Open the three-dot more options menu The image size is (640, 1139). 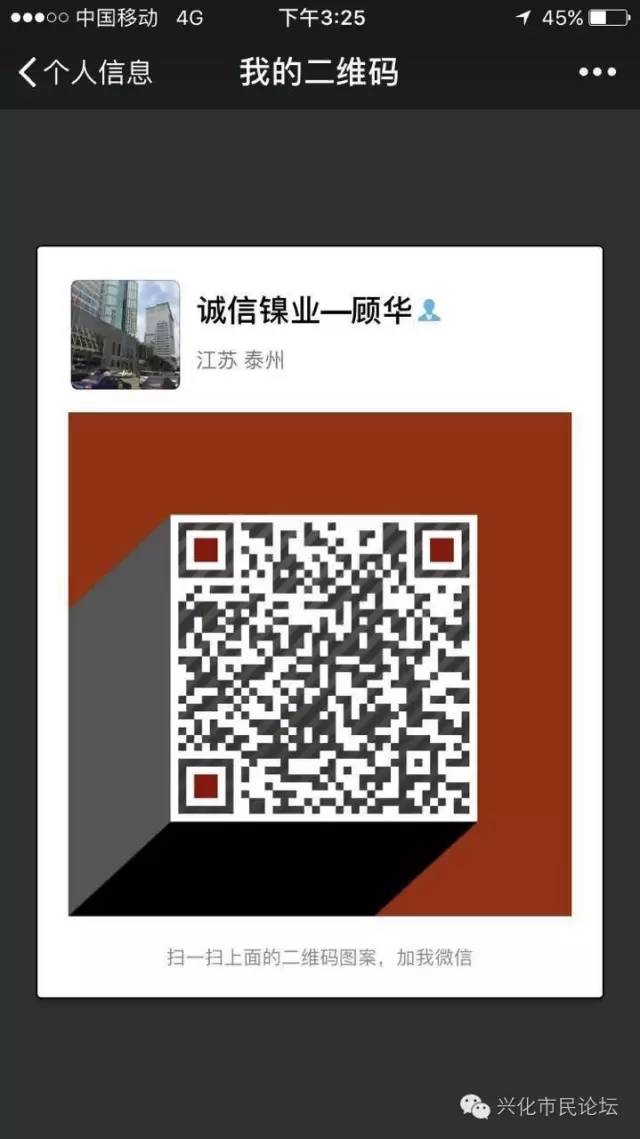(597, 72)
